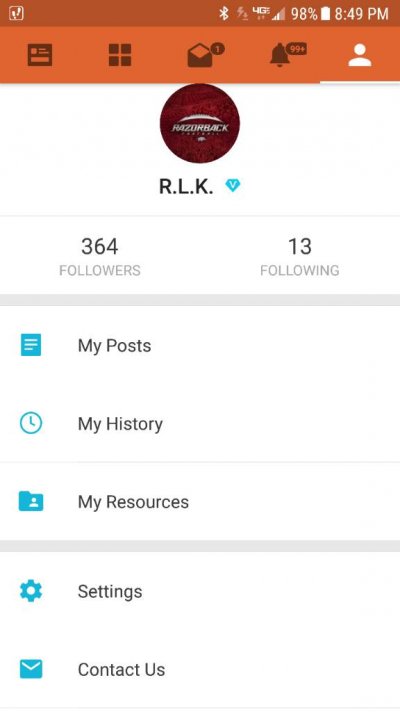Switch to the news feed tab
Image resolution: width=400 pixels, height=712 pixels.
pyautogui.click(x=40, y=55)
